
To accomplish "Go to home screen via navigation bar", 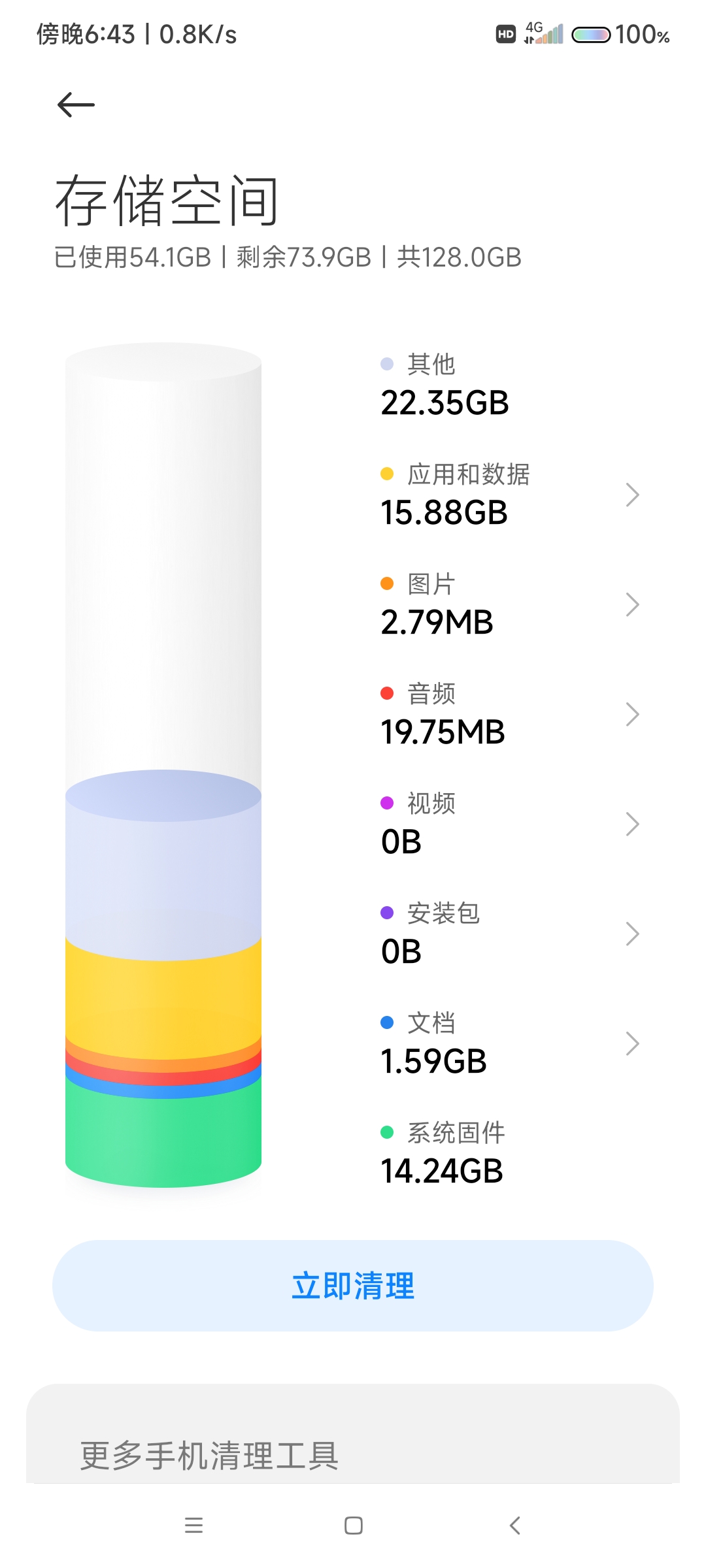I will pos(354,1526).
